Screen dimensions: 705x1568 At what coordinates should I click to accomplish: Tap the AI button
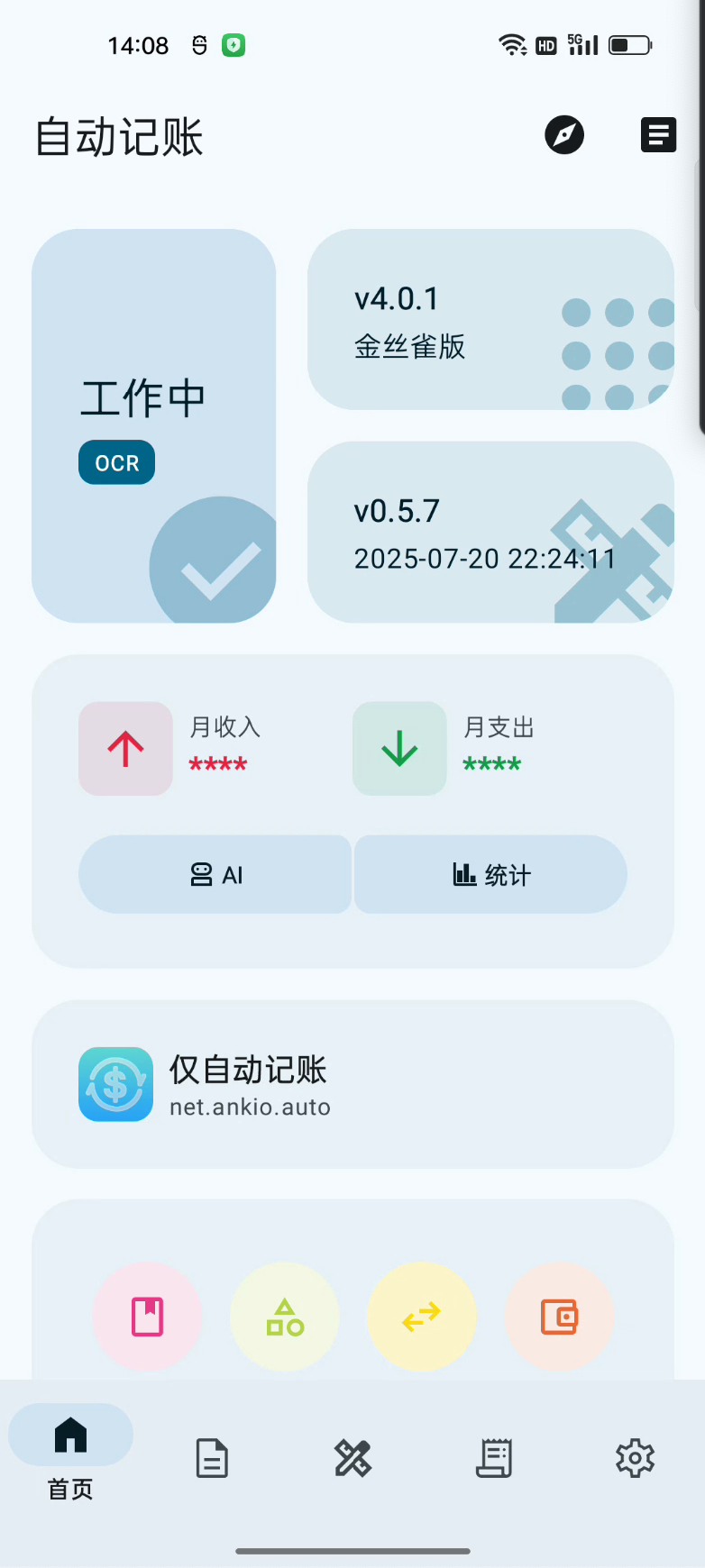(215, 874)
